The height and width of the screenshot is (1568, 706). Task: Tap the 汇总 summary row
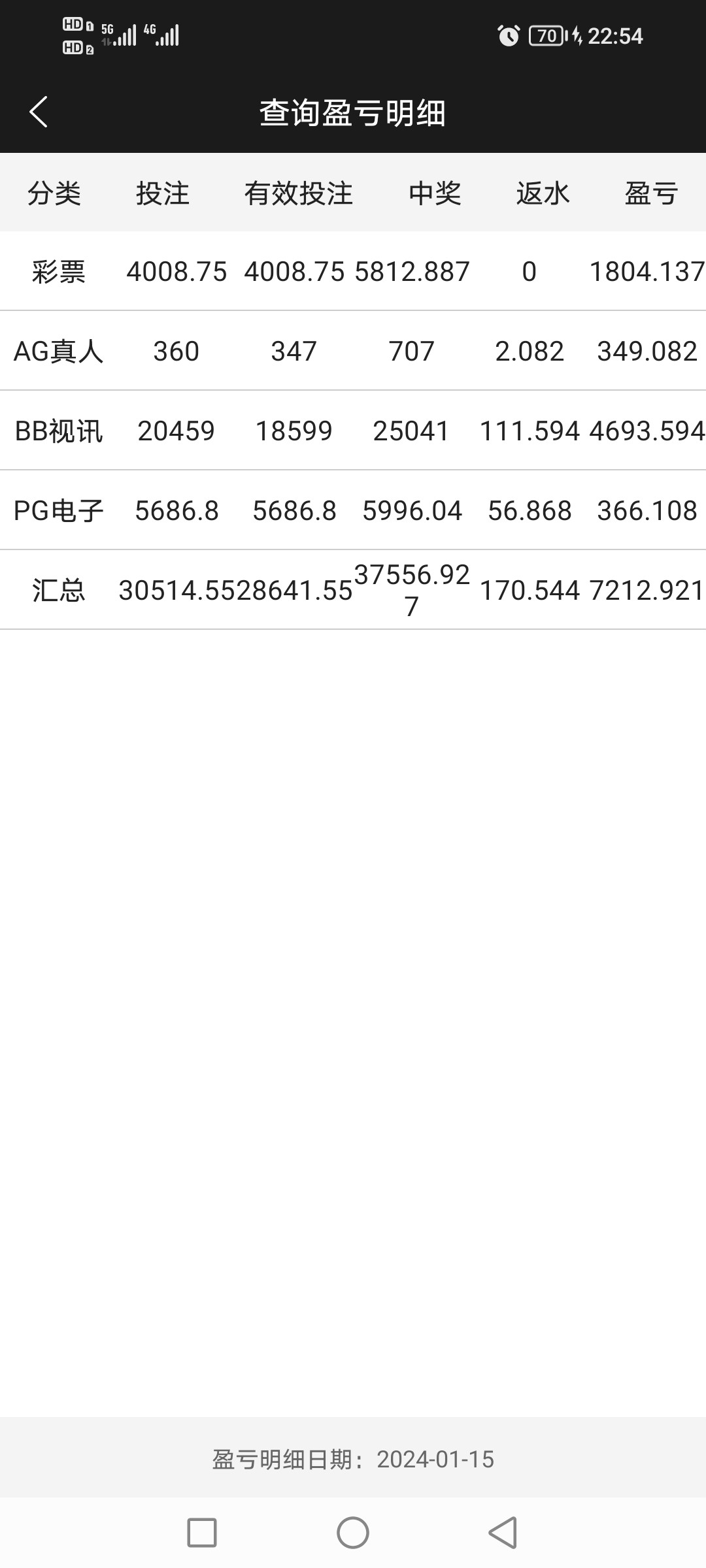tap(59, 589)
